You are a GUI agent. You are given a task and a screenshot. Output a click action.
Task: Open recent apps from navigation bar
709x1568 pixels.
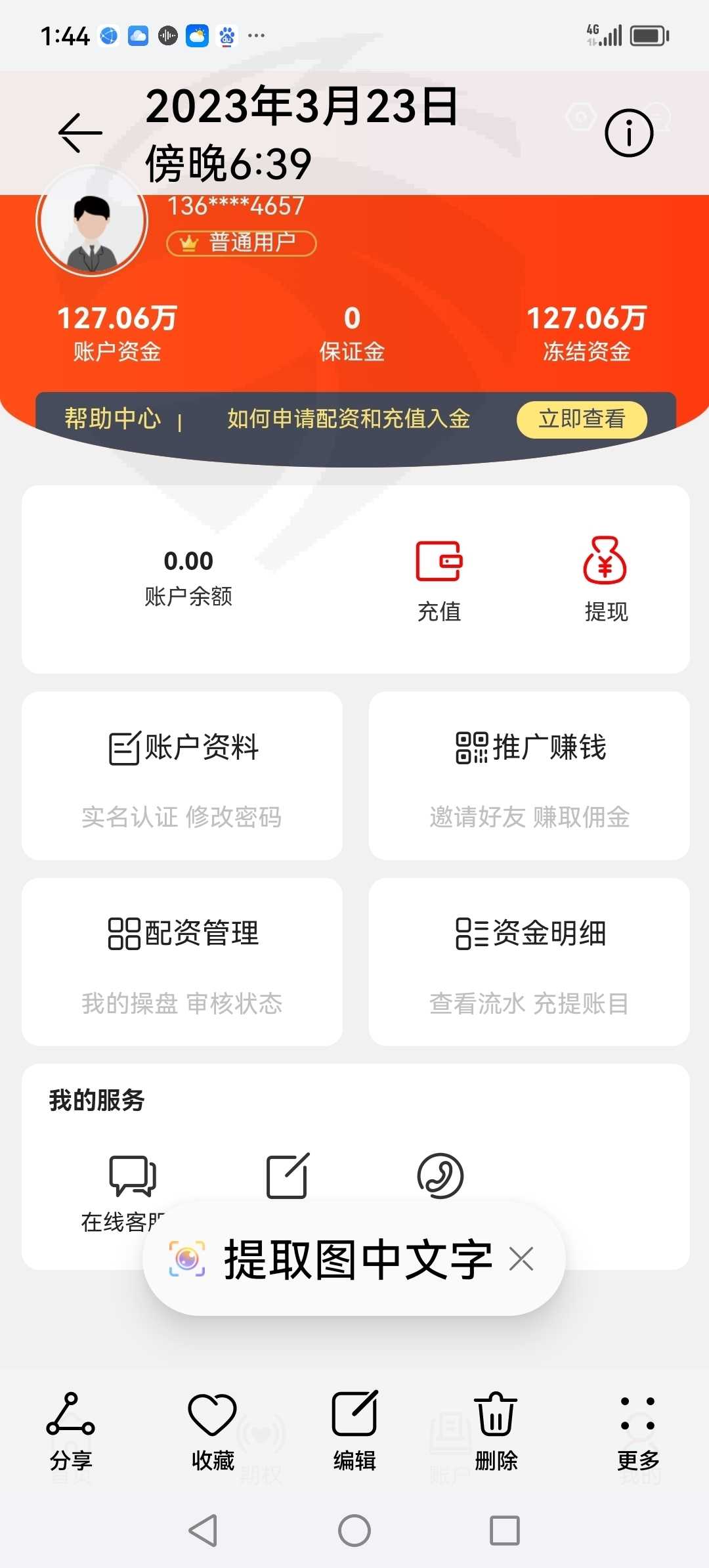(x=505, y=1531)
